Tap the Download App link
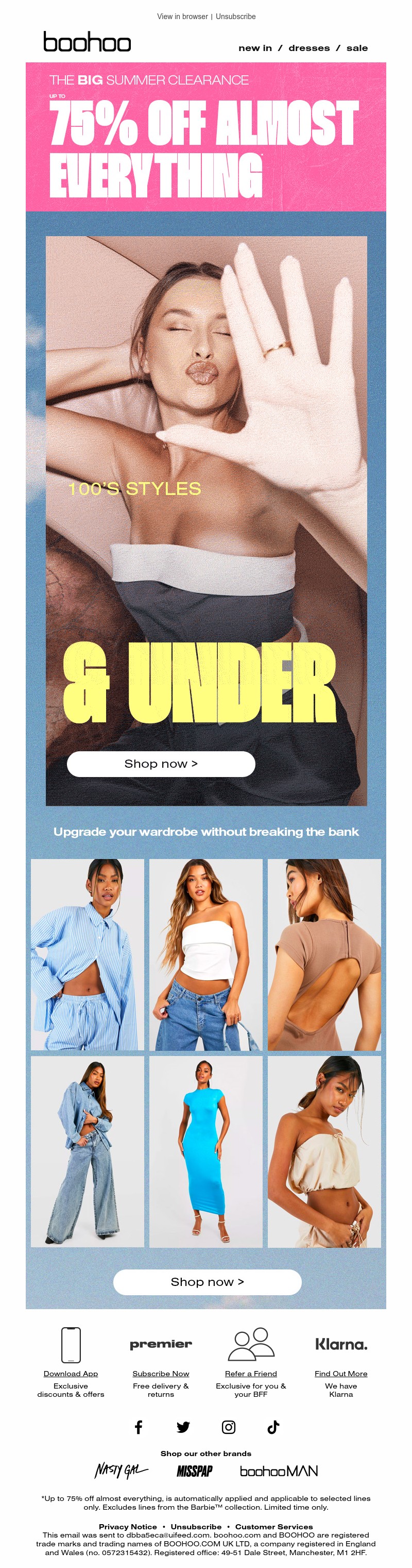Viewport: 412px width, 1568px height. [71, 1374]
